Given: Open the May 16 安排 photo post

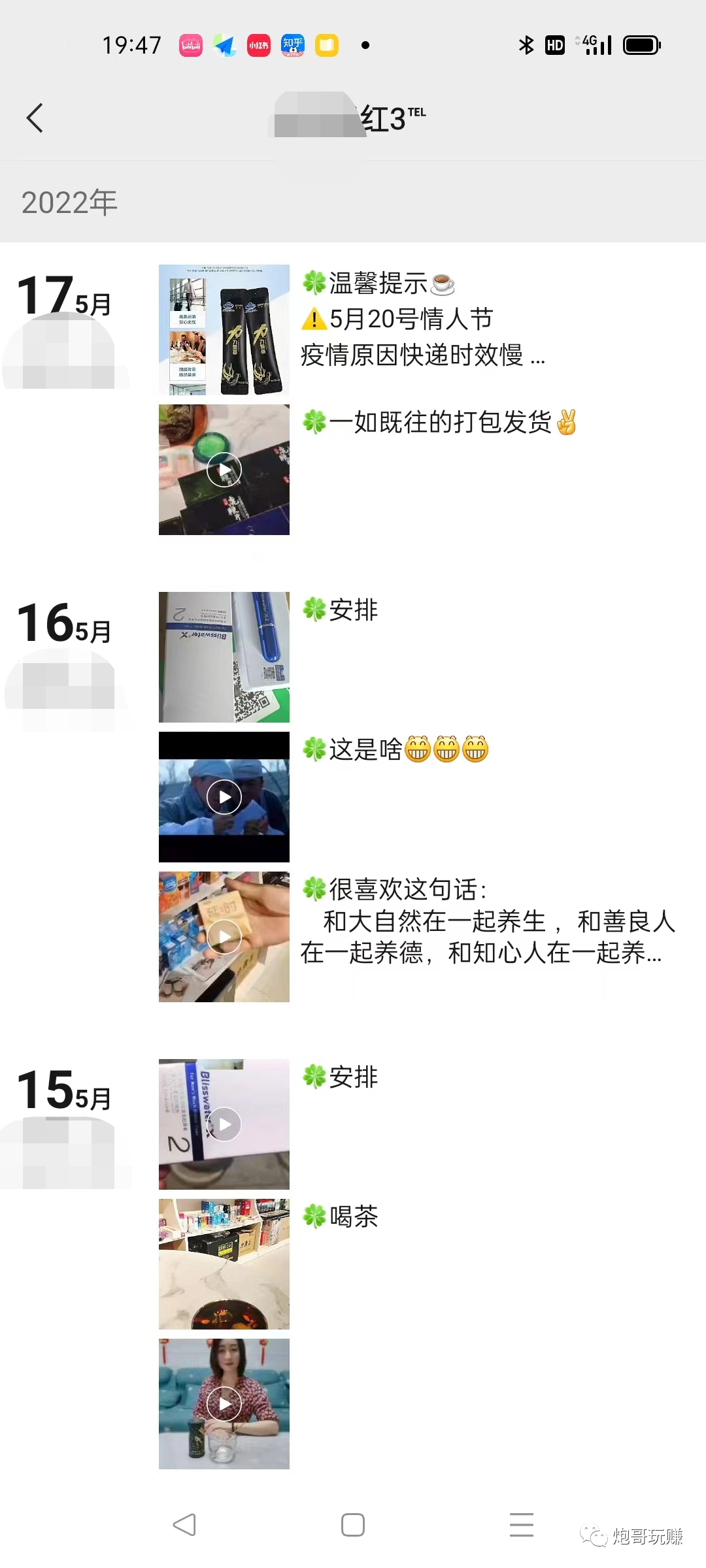Looking at the screenshot, I should (224, 657).
